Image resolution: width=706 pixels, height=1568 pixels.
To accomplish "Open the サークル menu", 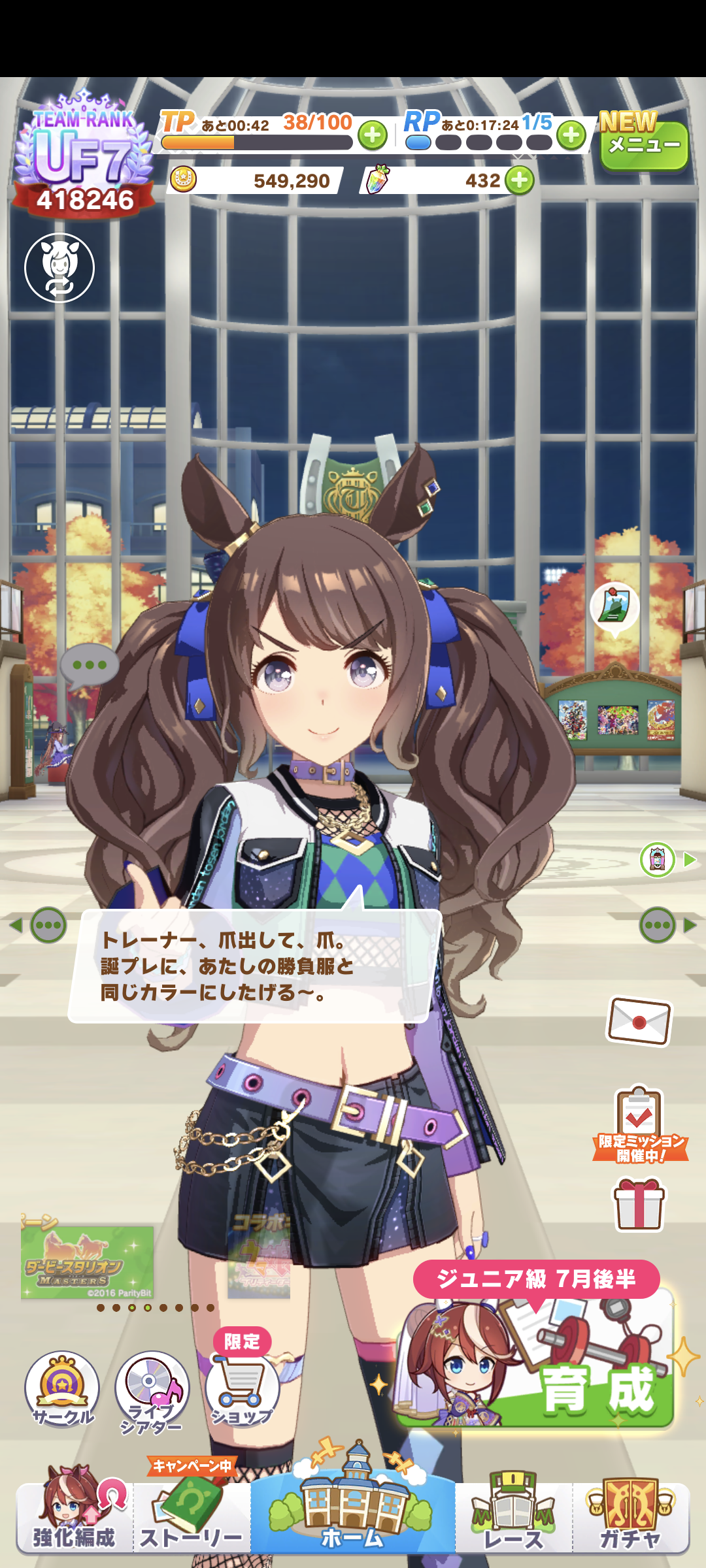I will pos(62,1388).
